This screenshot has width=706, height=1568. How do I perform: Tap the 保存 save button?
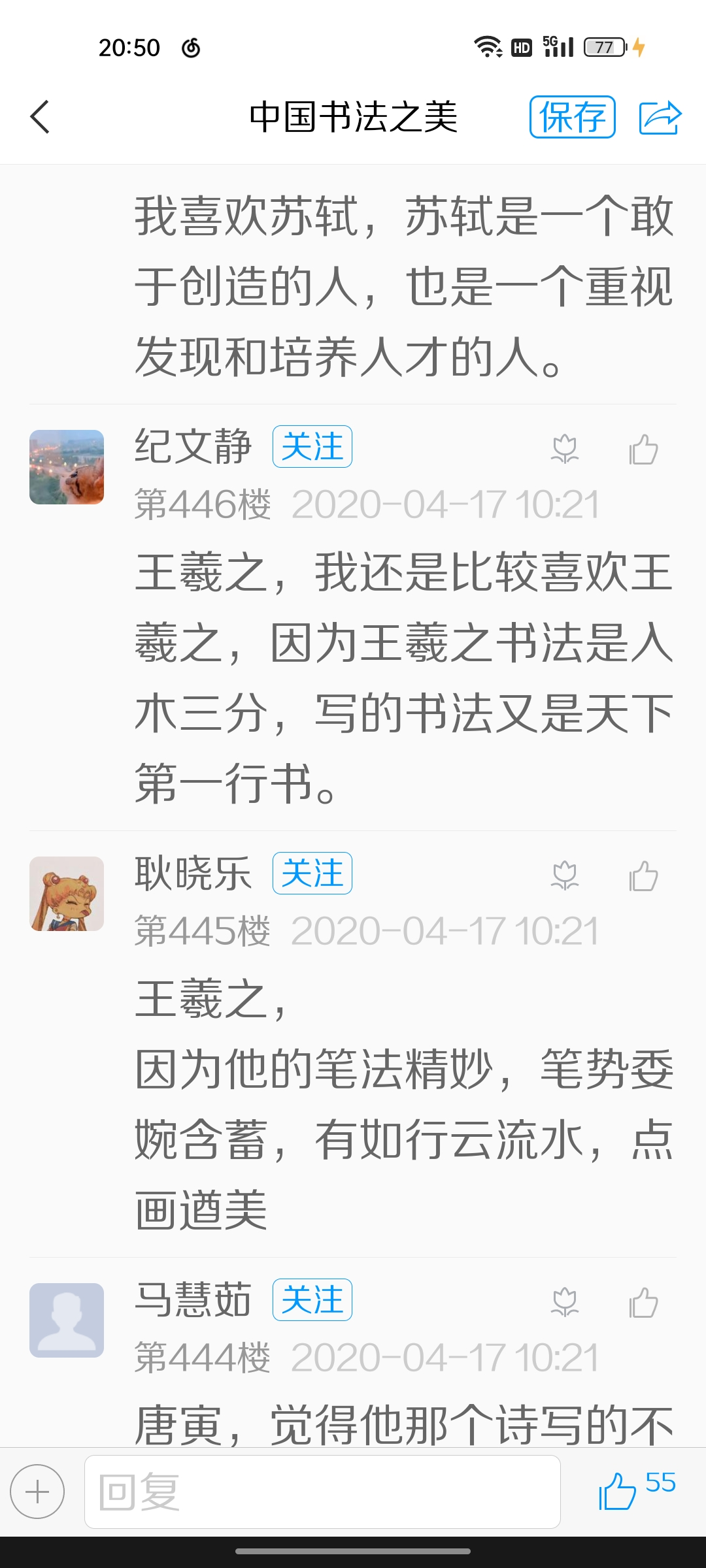click(572, 117)
